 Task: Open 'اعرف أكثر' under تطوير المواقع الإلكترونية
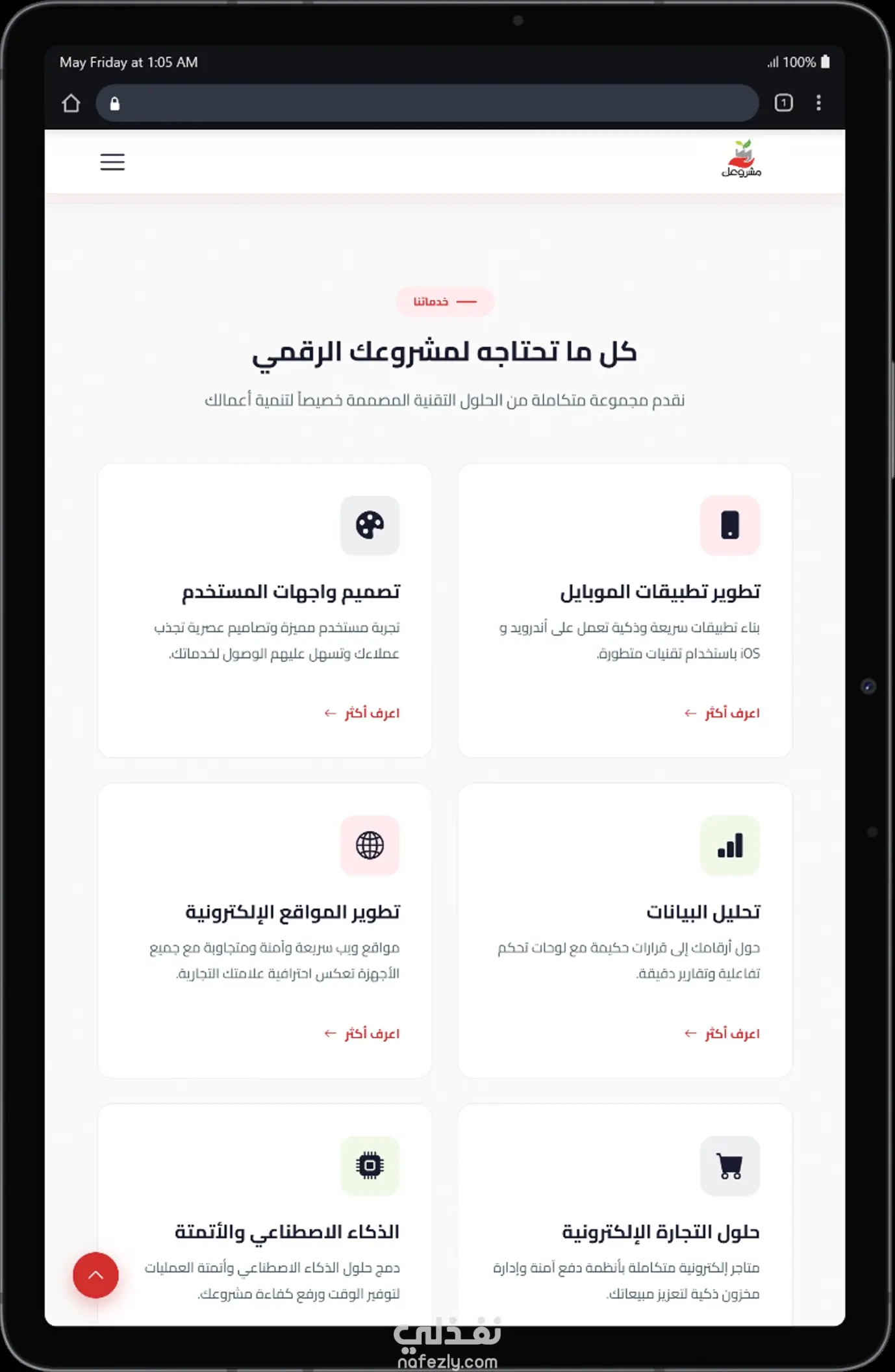pyautogui.click(x=362, y=1034)
